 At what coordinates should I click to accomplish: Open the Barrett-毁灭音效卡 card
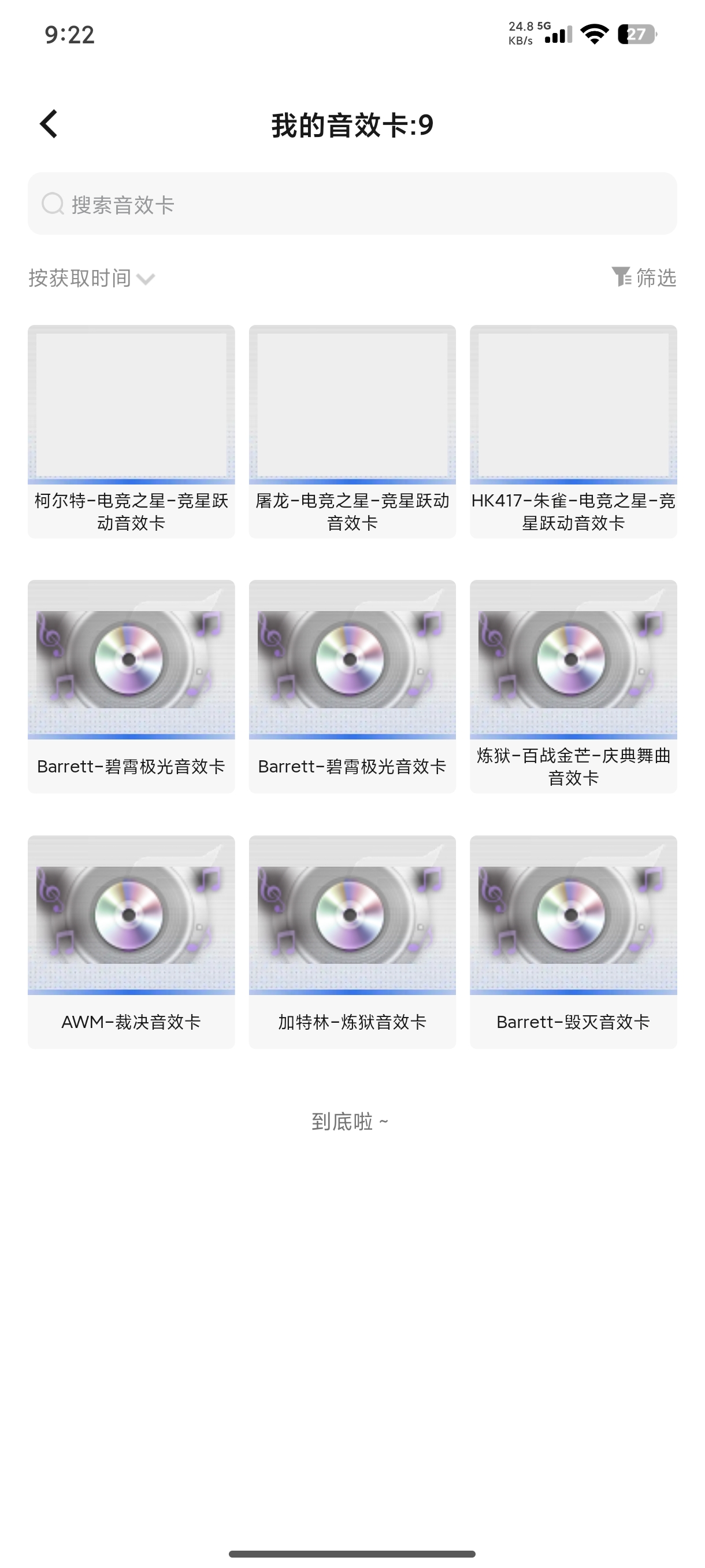pos(573,941)
